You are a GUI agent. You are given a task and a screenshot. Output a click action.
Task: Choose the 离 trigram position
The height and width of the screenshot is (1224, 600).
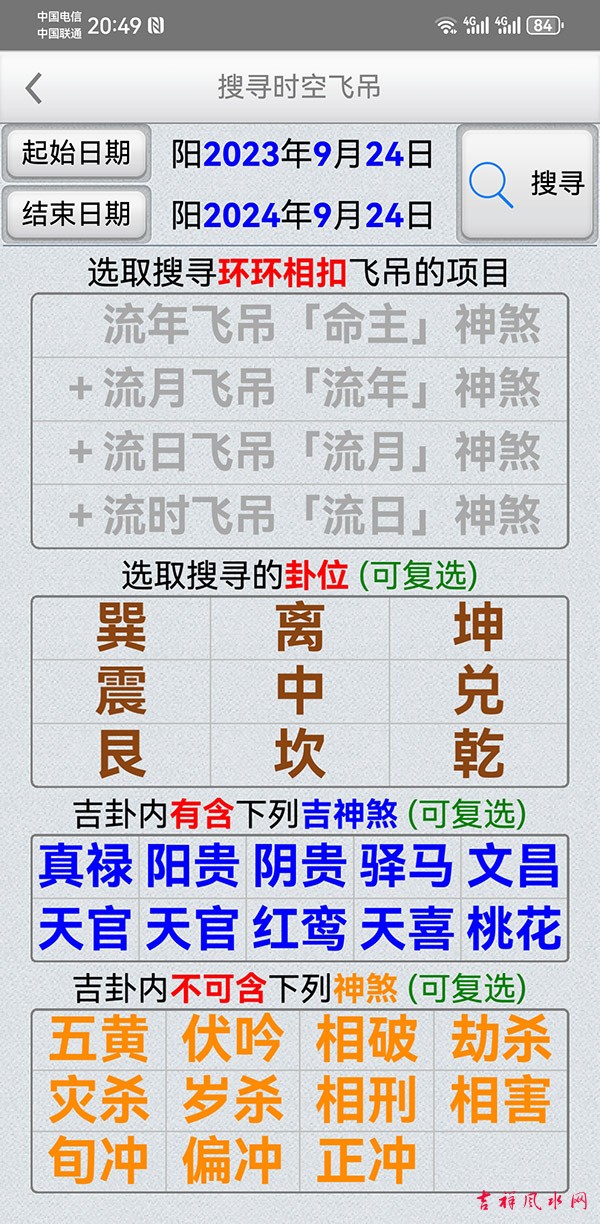tap(300, 628)
